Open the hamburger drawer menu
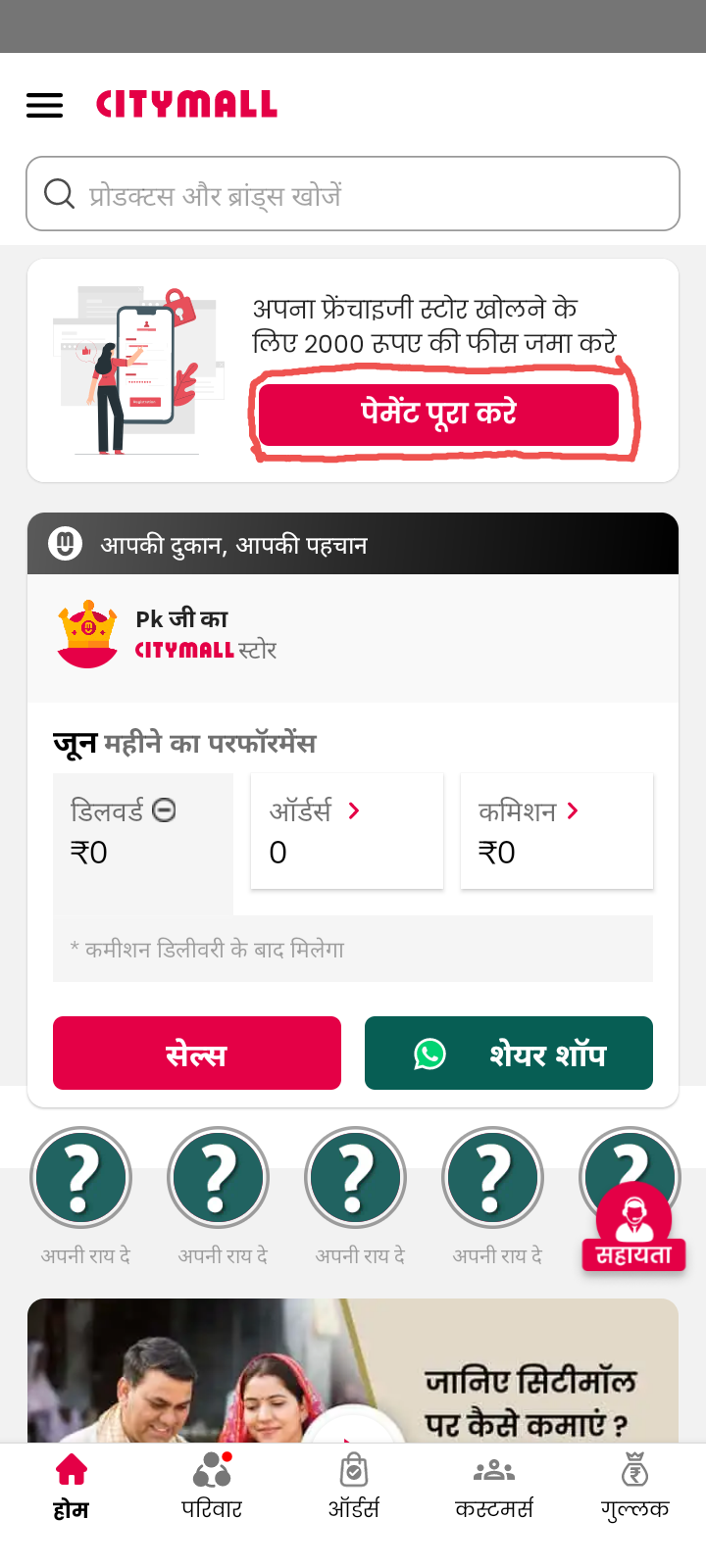 (x=44, y=105)
